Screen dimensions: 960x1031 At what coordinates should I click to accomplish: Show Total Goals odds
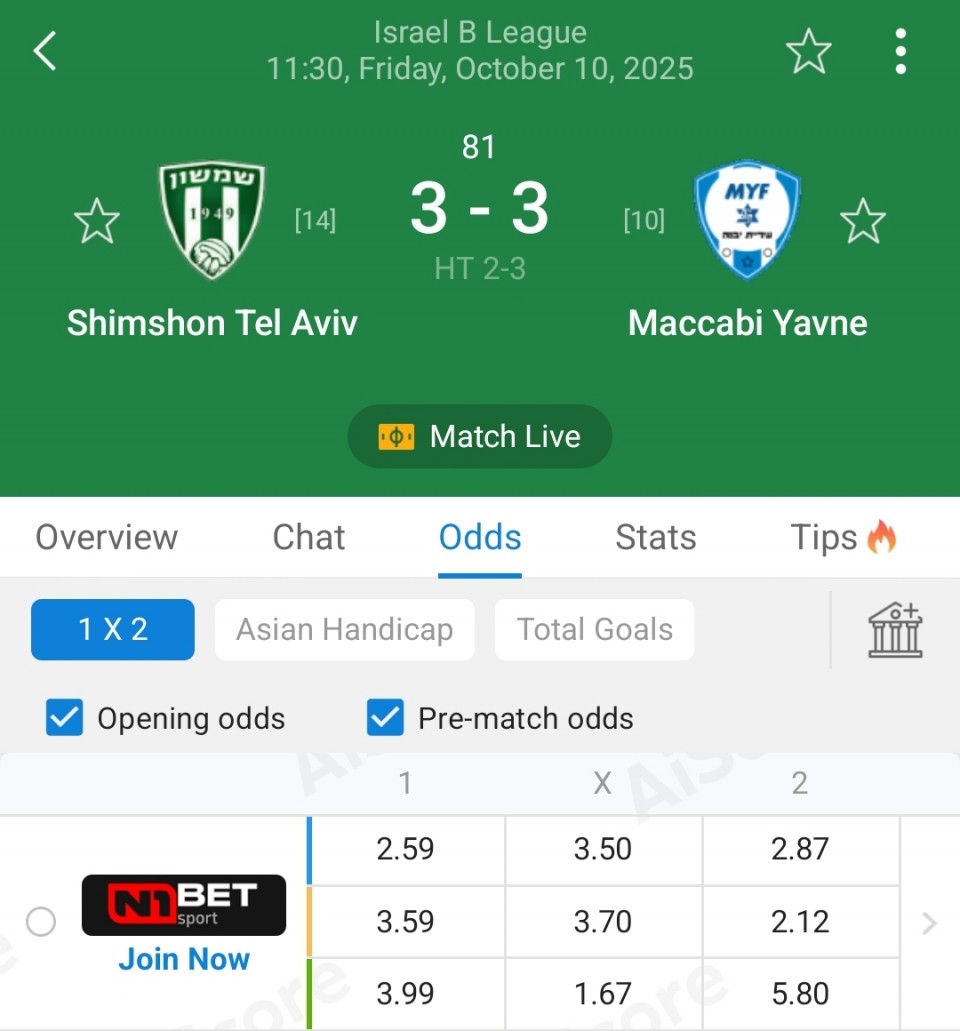tap(594, 629)
